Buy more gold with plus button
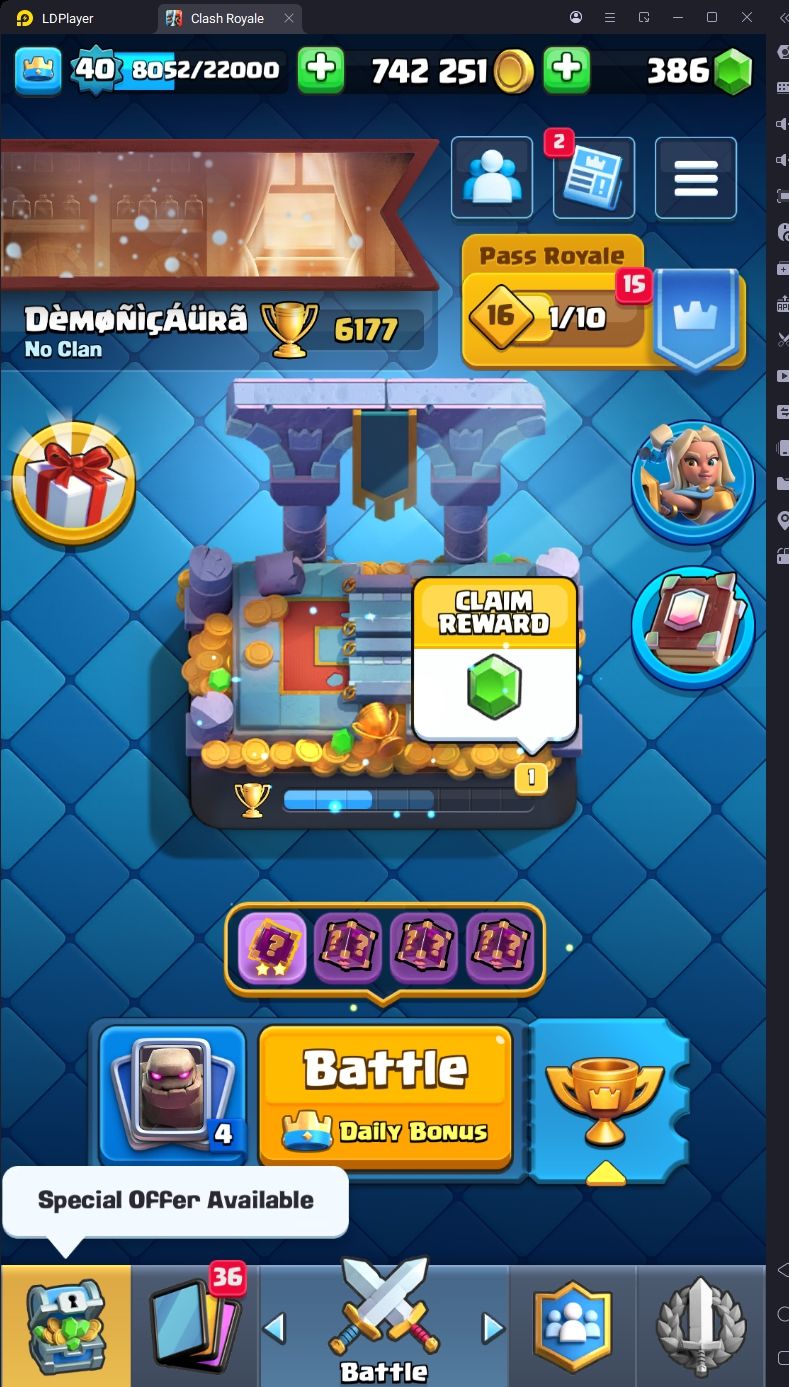 click(x=566, y=70)
